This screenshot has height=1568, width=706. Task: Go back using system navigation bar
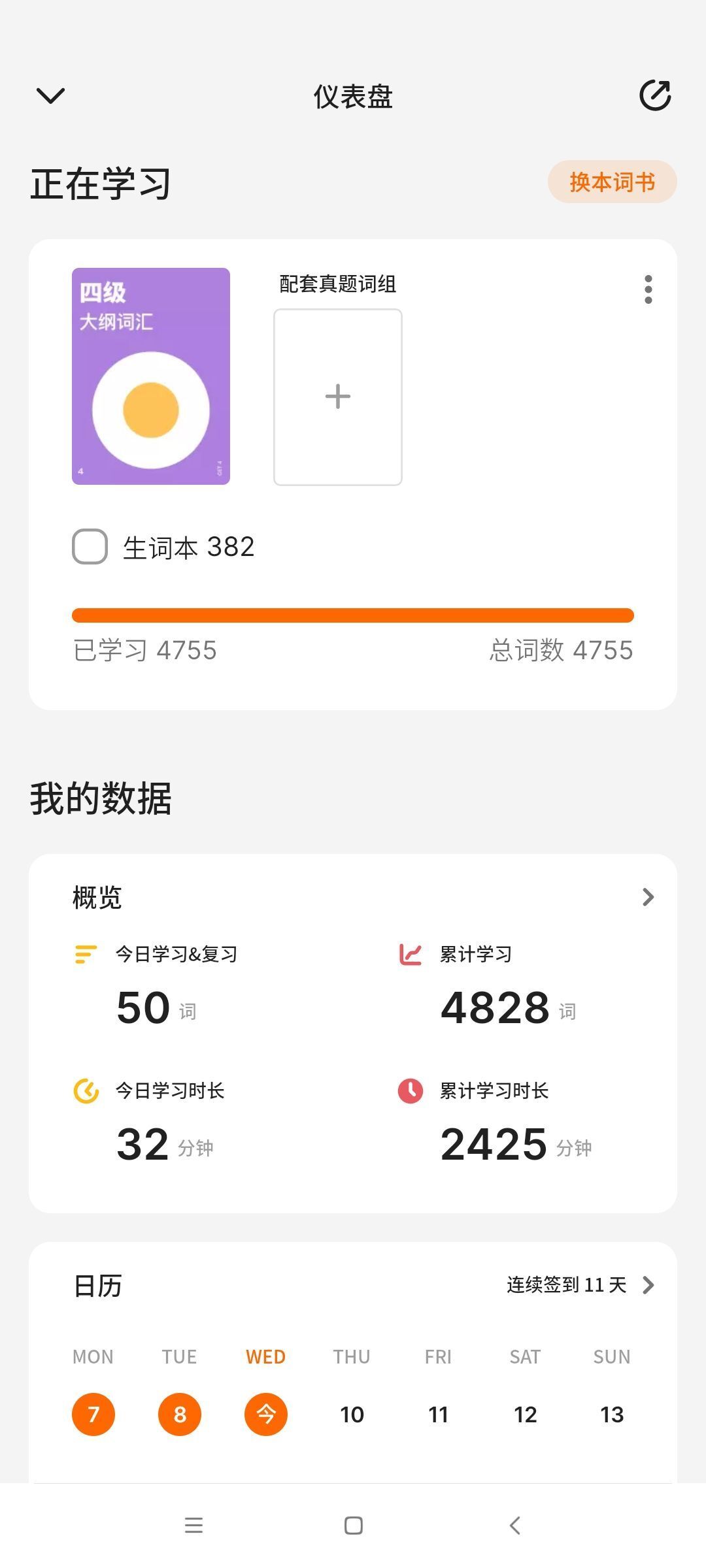pyautogui.click(x=514, y=1526)
